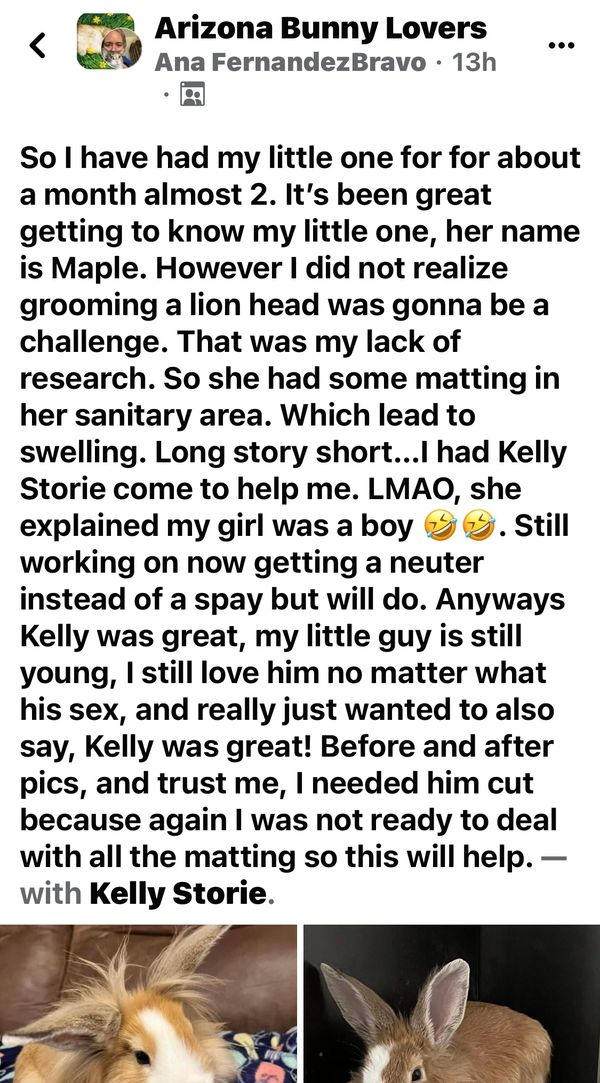600x1083 pixels.
Task: Open the group avatar picture
Action: [x=108, y=42]
